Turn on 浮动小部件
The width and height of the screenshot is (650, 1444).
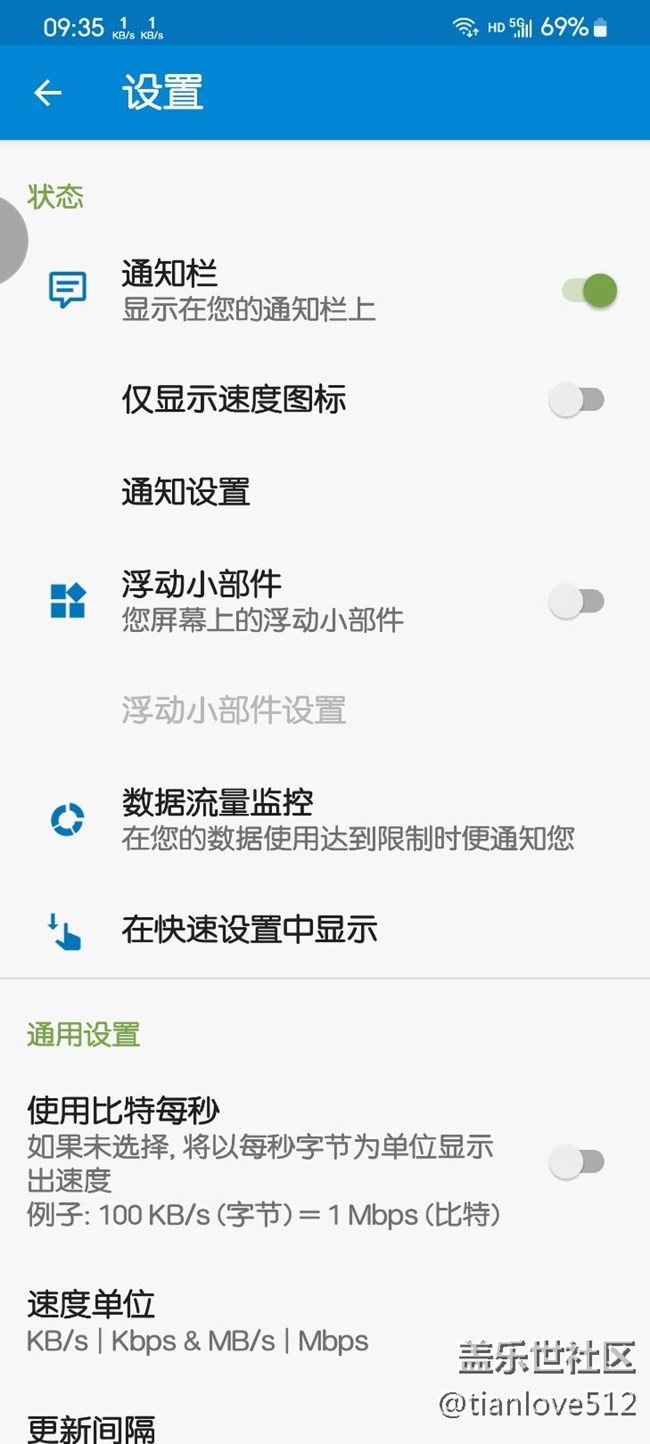pyautogui.click(x=577, y=602)
